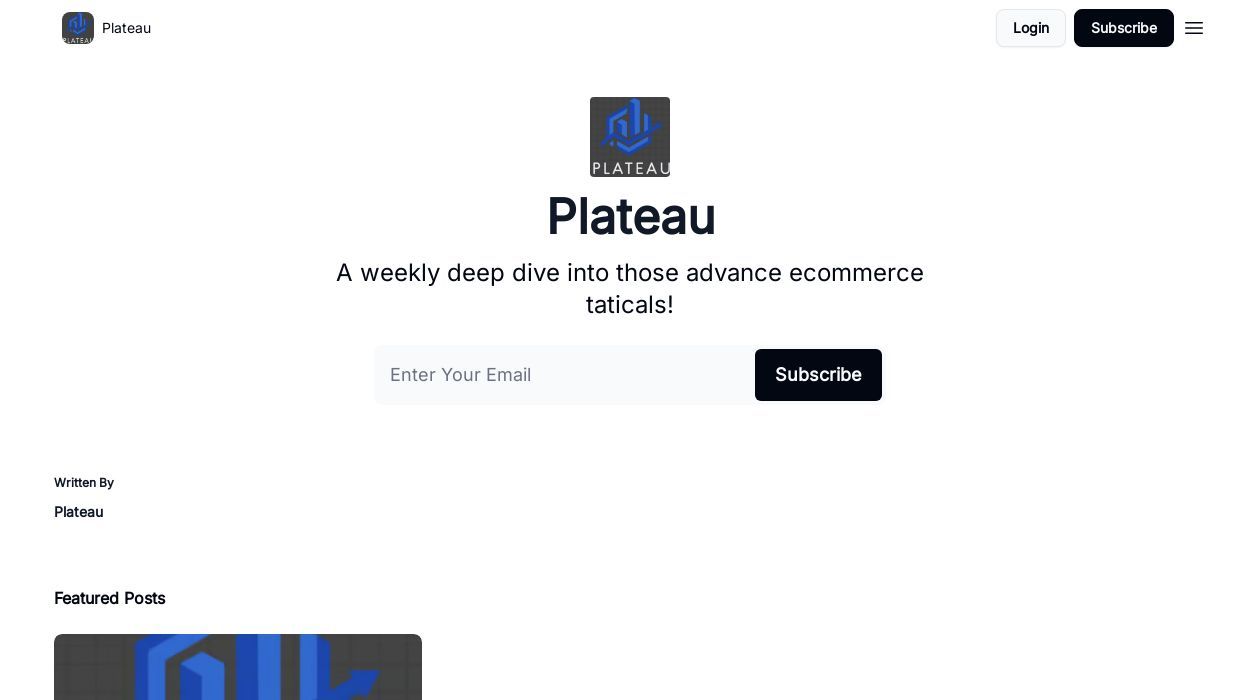Open the Plateau author link under Written By
Image resolution: width=1260 pixels, height=700 pixels.
(79, 512)
